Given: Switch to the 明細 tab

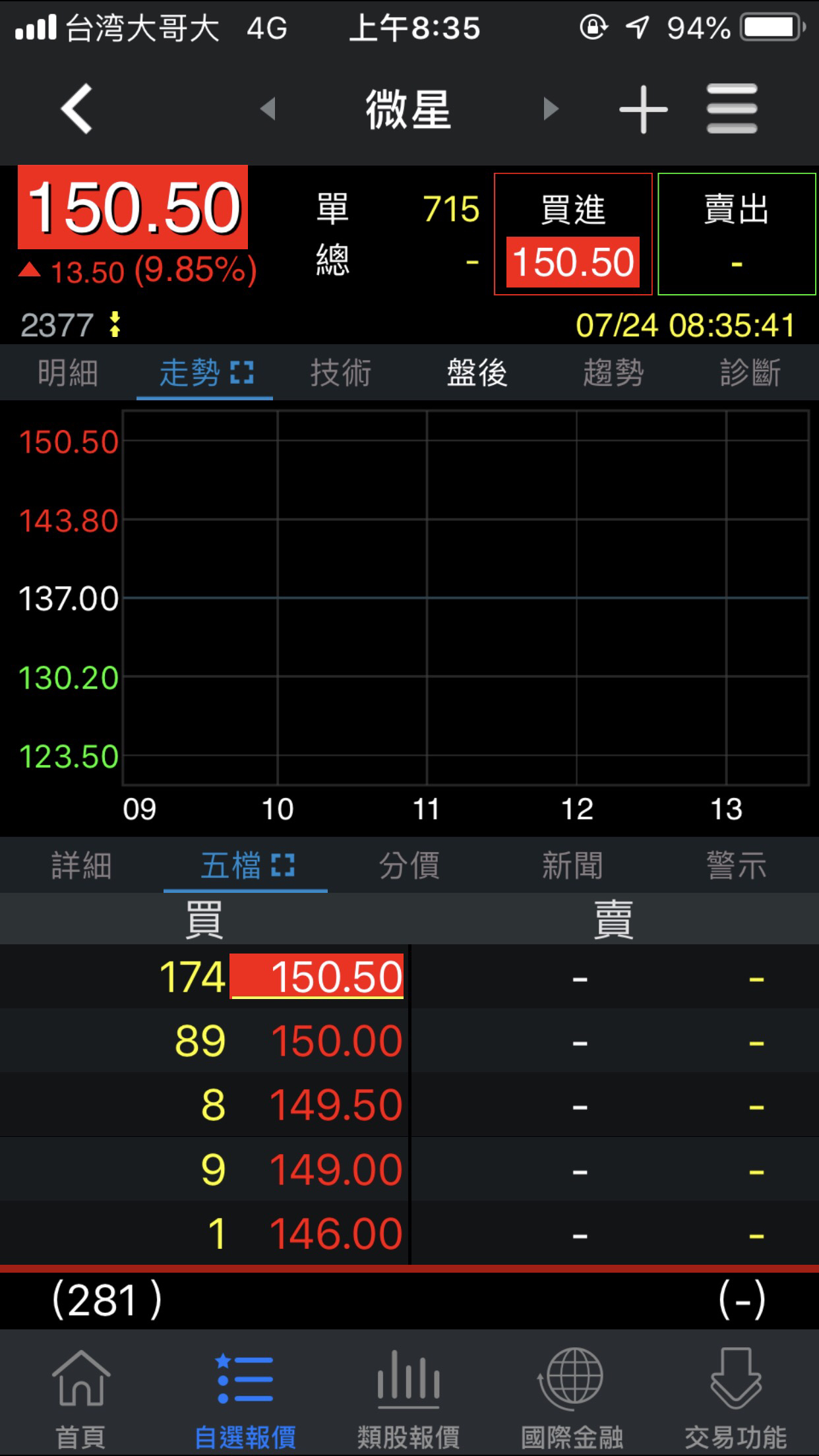Looking at the screenshot, I should 68,373.
